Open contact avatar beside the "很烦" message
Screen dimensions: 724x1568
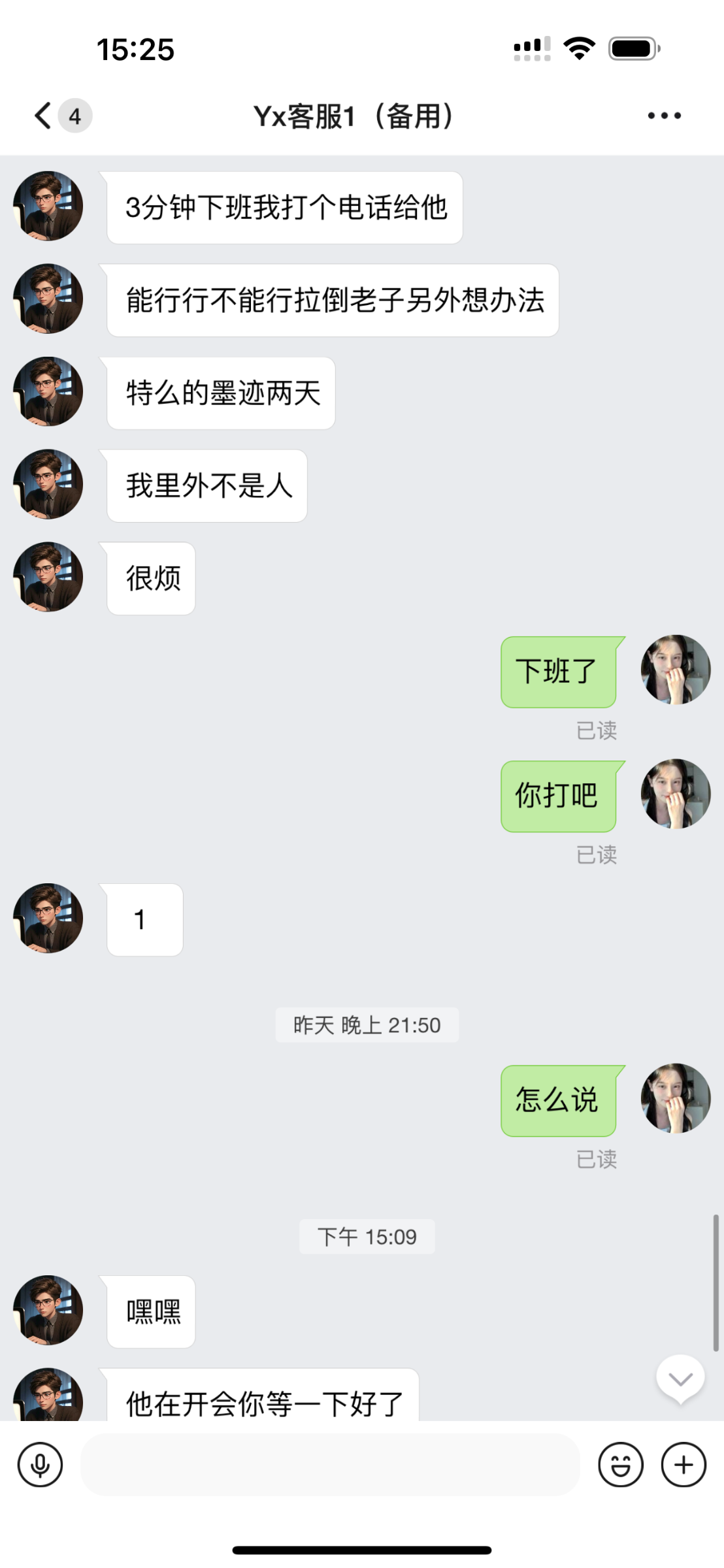[x=48, y=577]
